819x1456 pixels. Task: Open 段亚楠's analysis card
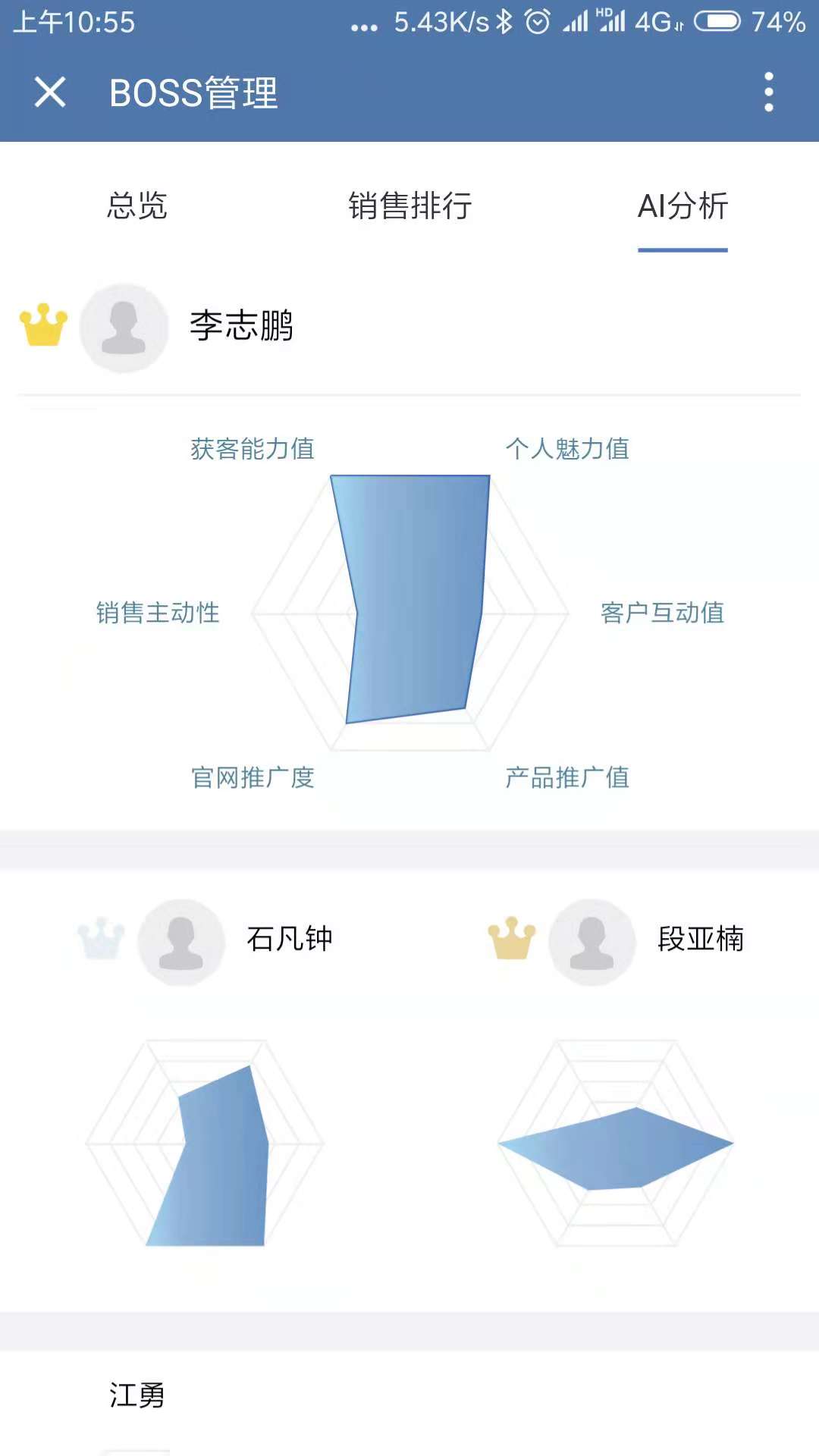point(614,1090)
